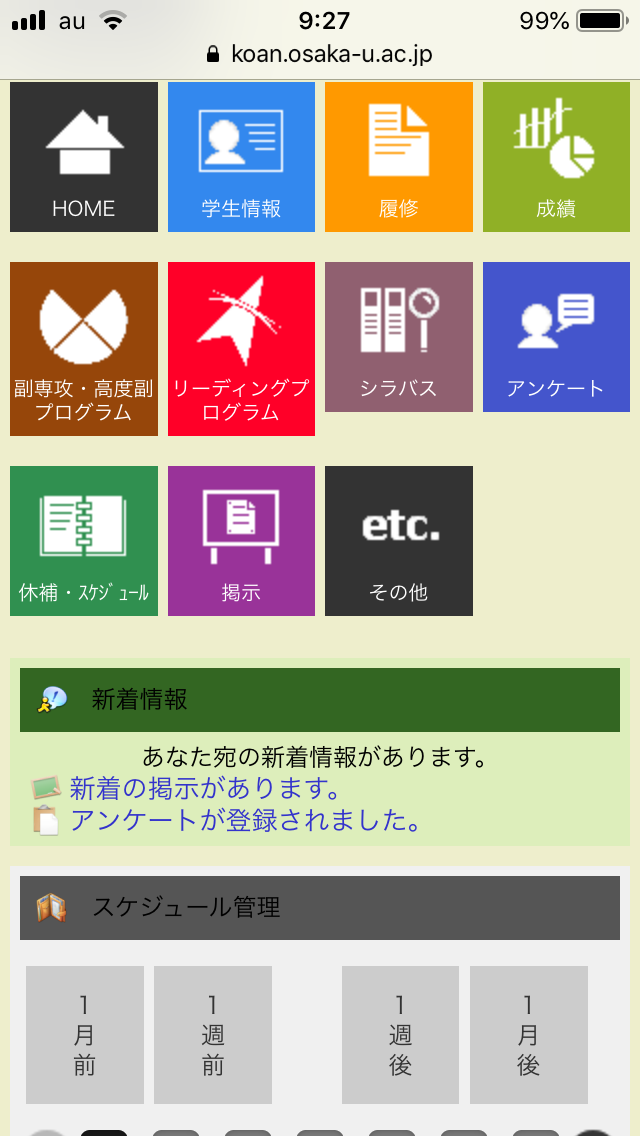This screenshot has width=640, height=1136.
Task: Open リーディングプログラム tile
Action: click(241, 349)
